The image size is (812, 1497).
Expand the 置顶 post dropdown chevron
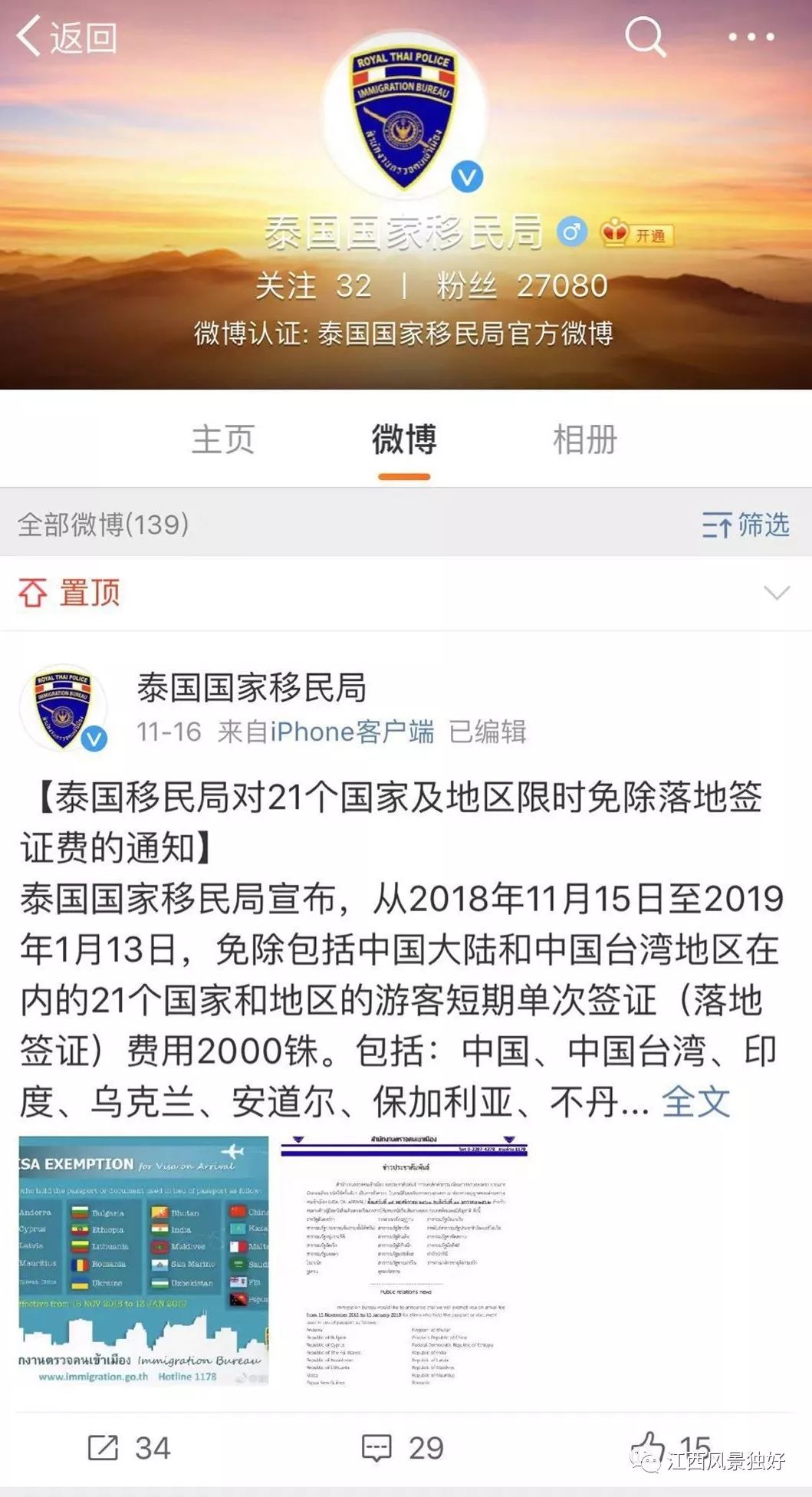tap(776, 593)
